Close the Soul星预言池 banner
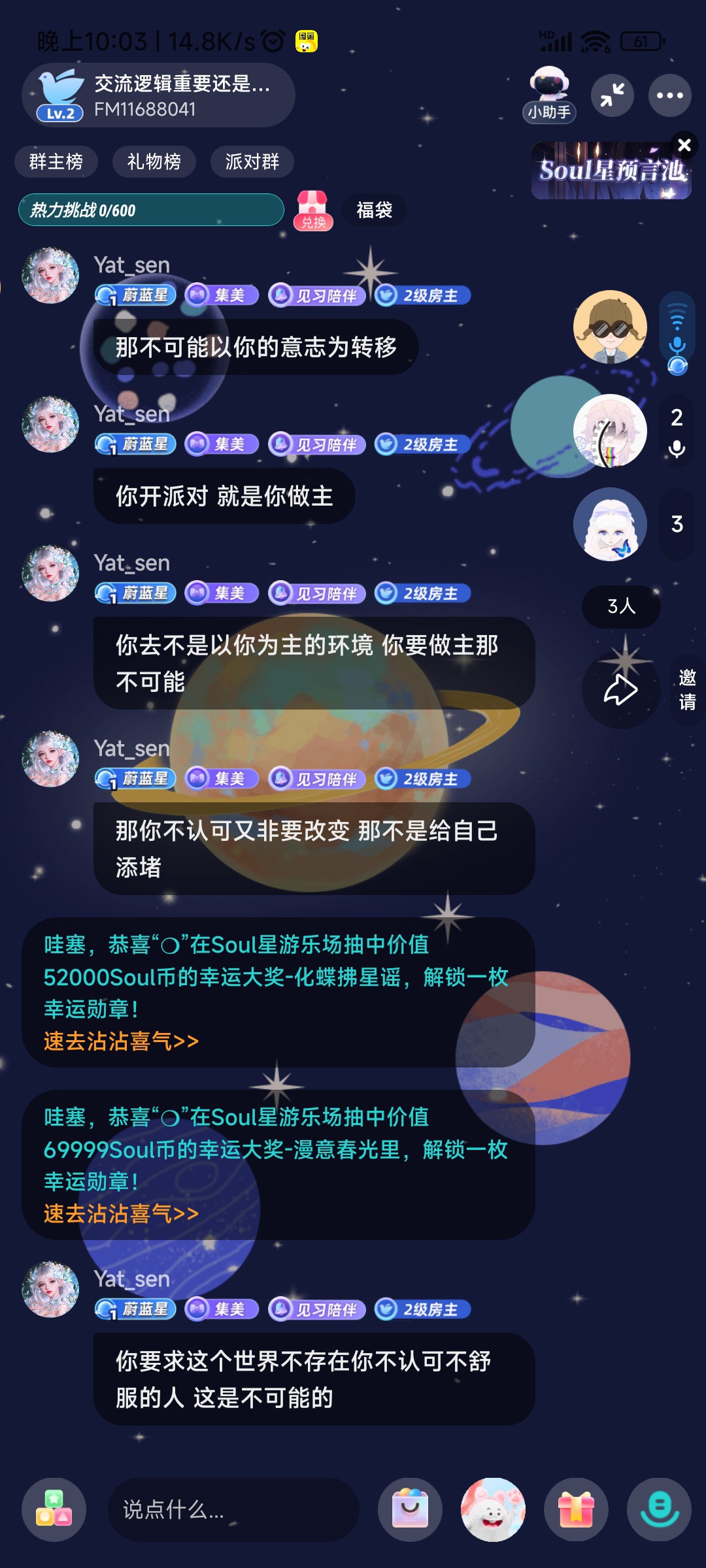The image size is (706, 1568). 684,145
